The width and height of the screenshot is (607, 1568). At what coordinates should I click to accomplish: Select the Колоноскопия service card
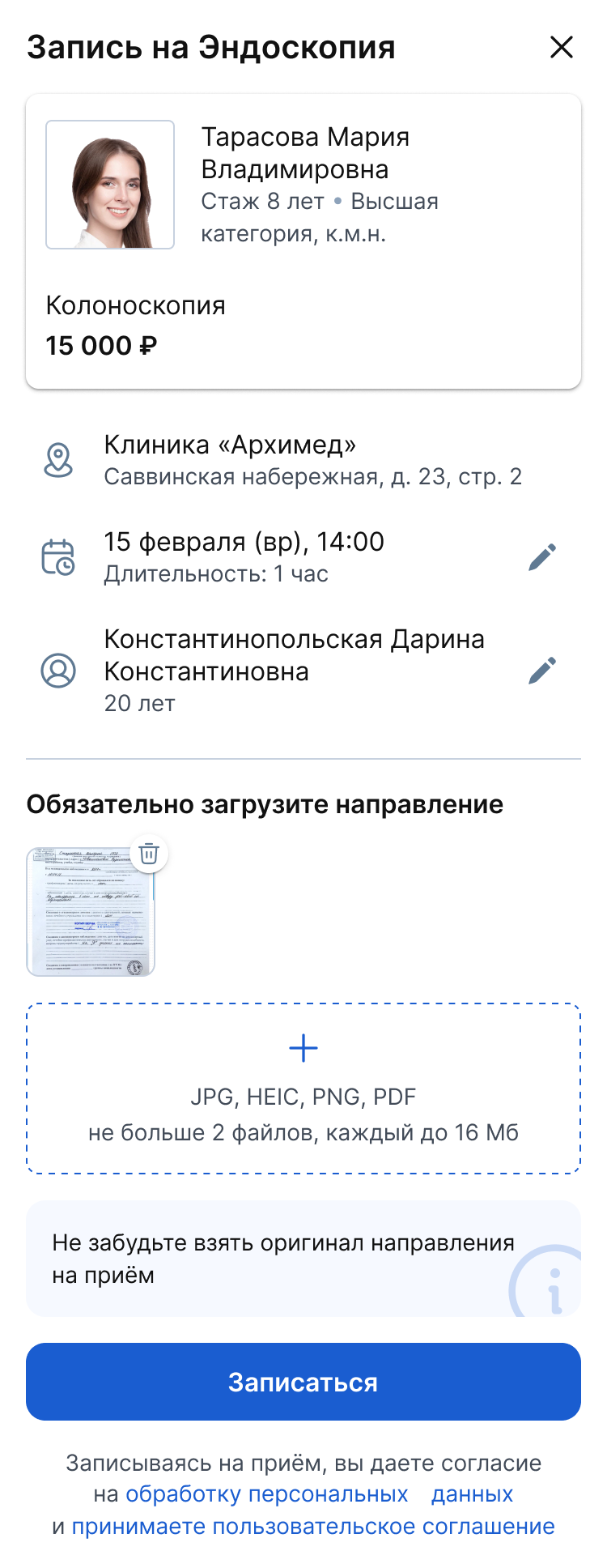pos(136,306)
